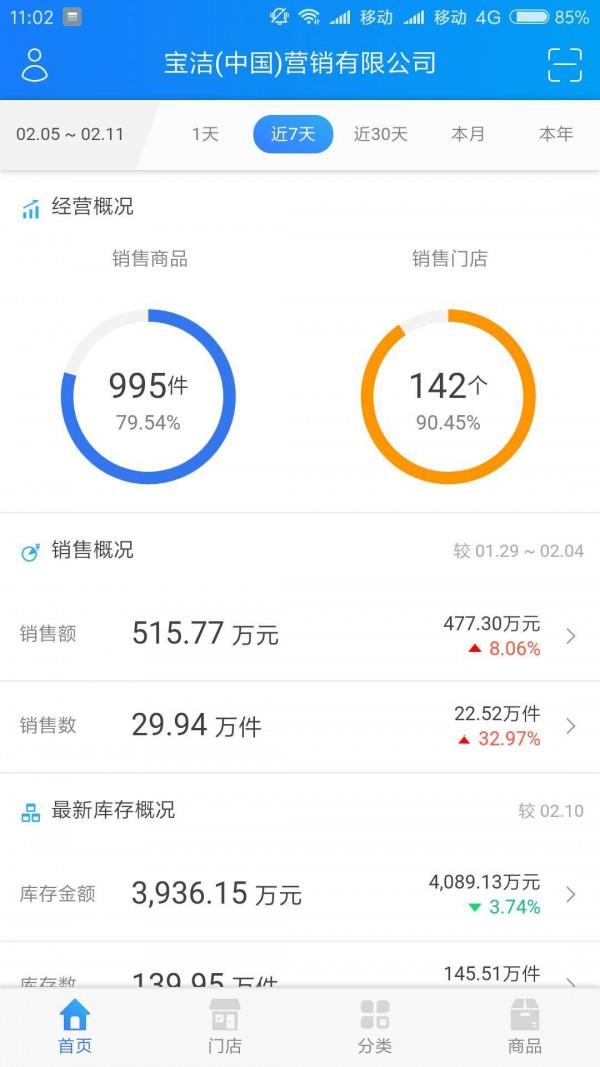Screen dimensions: 600x1067
Task: Open the 销售额 515.77万元 details row
Action: pos(300,635)
